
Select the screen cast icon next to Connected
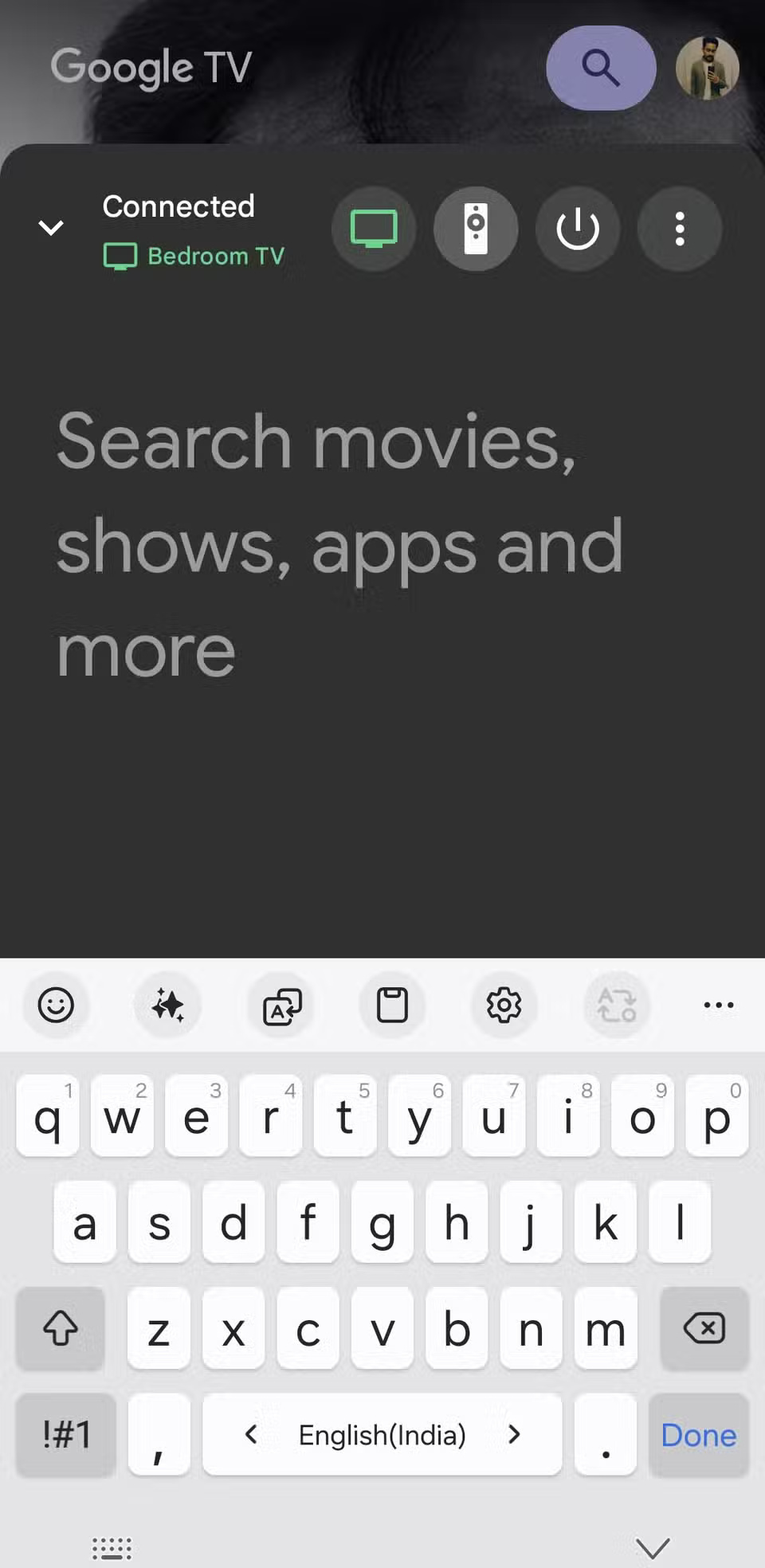coord(374,229)
